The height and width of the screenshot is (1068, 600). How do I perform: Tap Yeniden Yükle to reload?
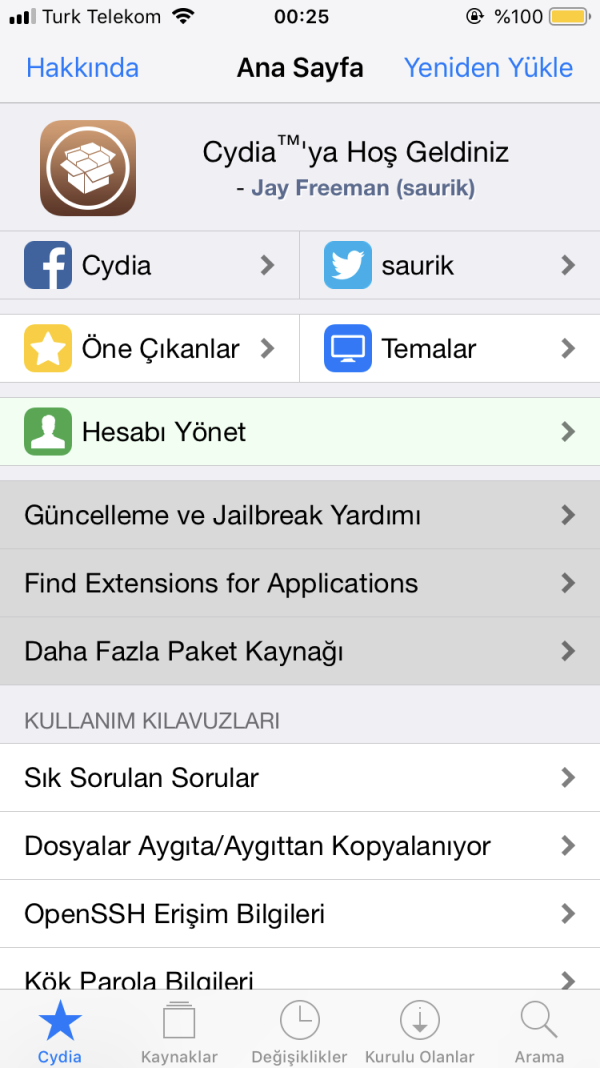(x=488, y=68)
